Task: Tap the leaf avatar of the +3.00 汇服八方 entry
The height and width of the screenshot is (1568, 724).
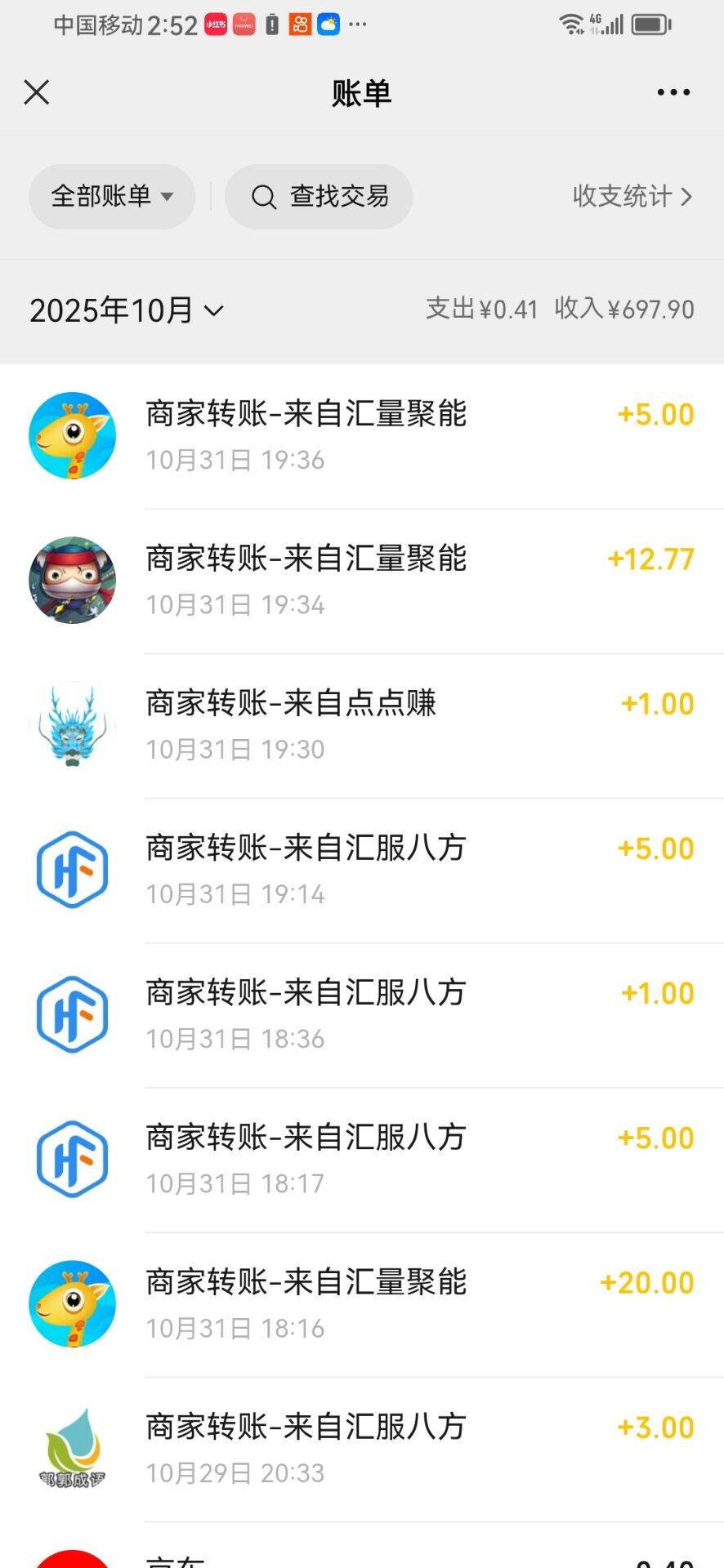Action: 72,1447
